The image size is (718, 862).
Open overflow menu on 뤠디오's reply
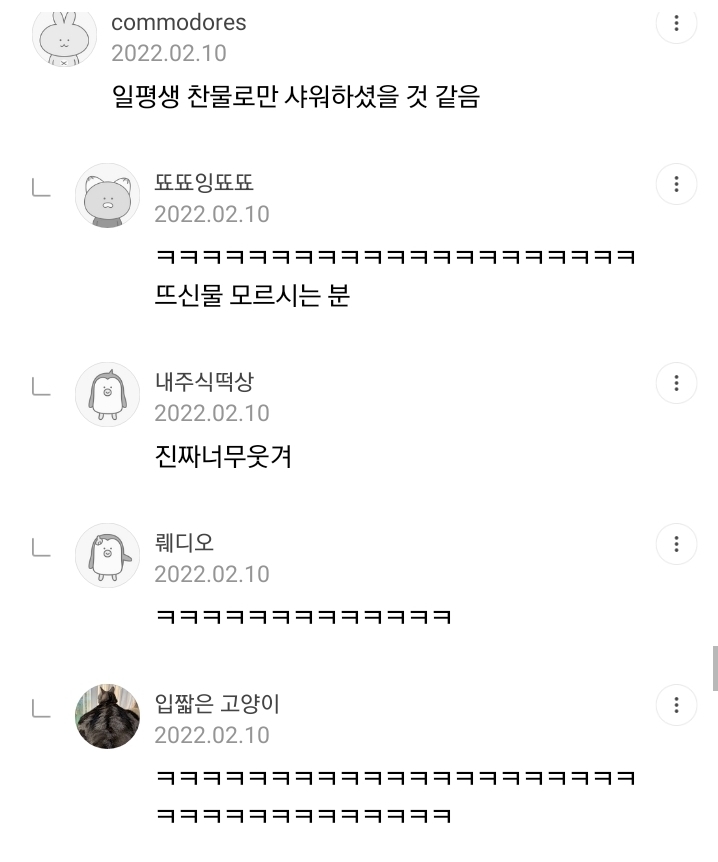click(x=676, y=544)
